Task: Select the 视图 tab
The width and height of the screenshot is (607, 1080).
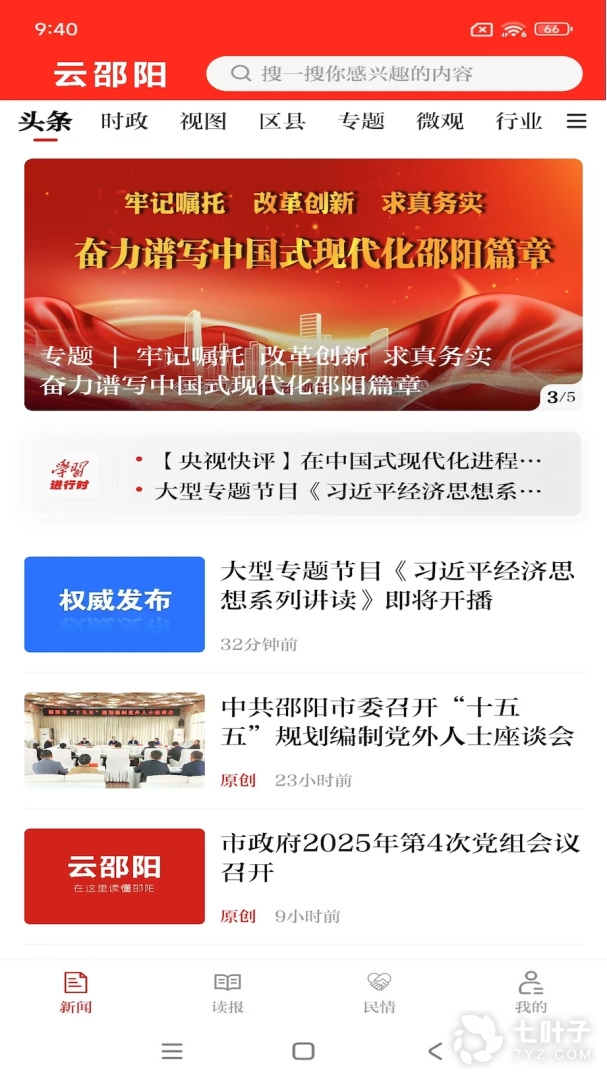Action: tap(203, 121)
